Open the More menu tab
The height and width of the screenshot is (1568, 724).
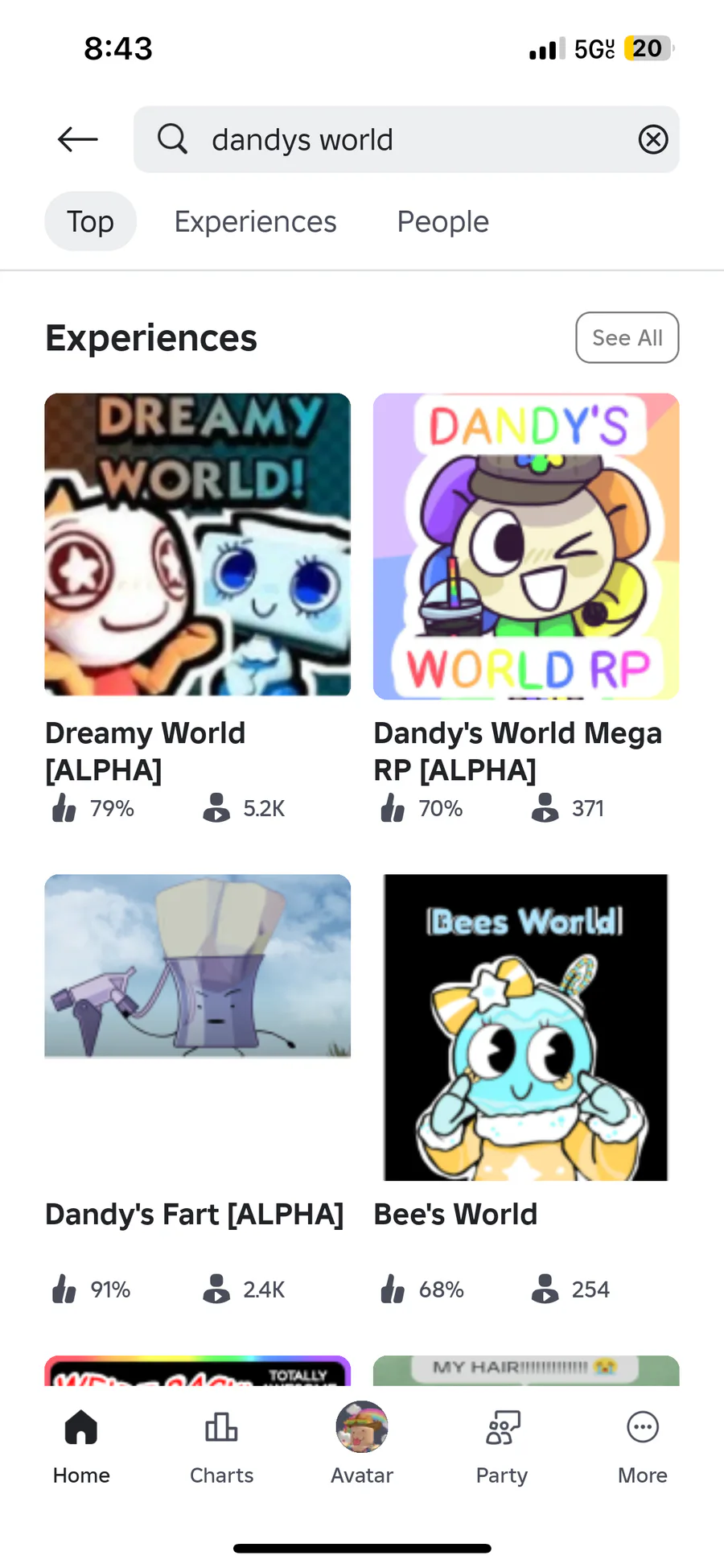pos(642,1444)
